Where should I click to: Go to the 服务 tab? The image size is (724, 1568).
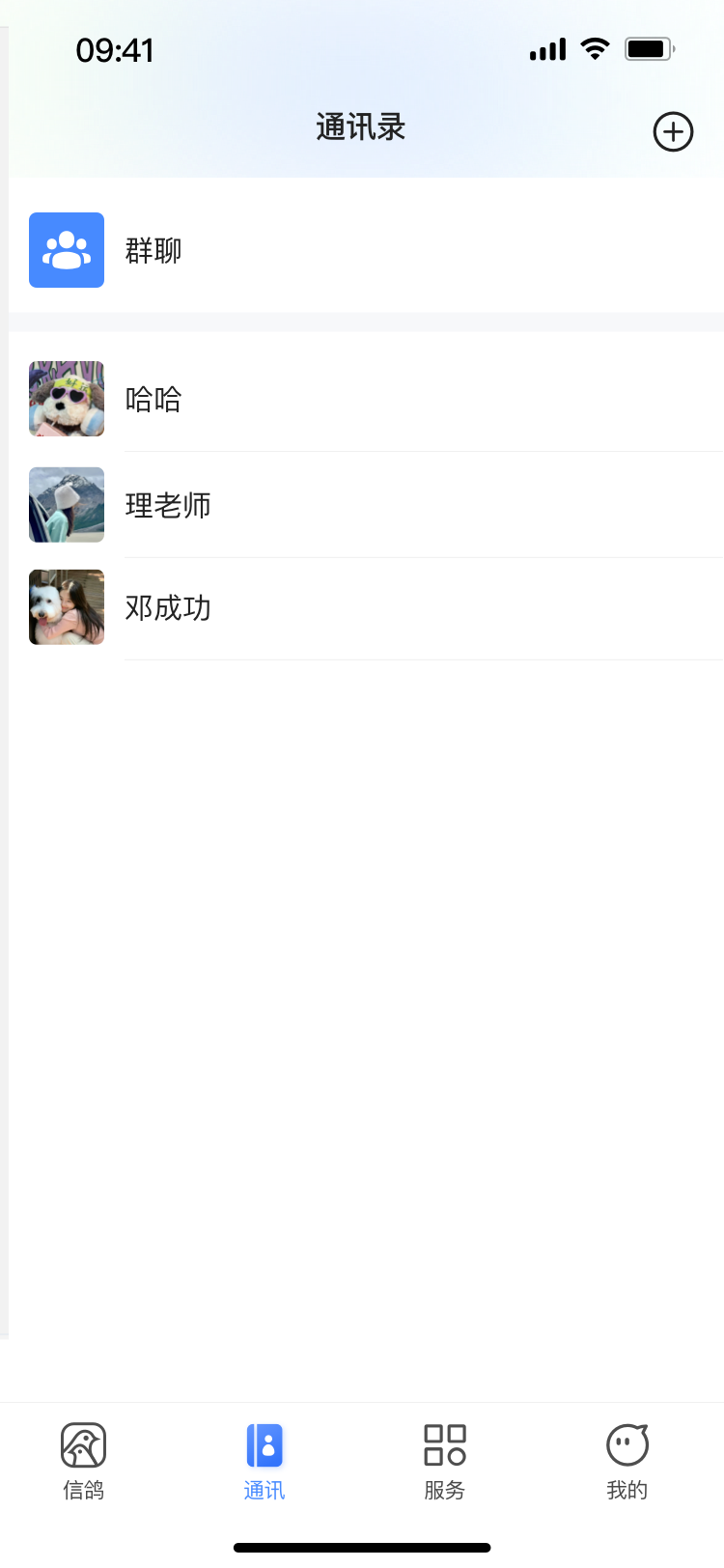point(445,1460)
